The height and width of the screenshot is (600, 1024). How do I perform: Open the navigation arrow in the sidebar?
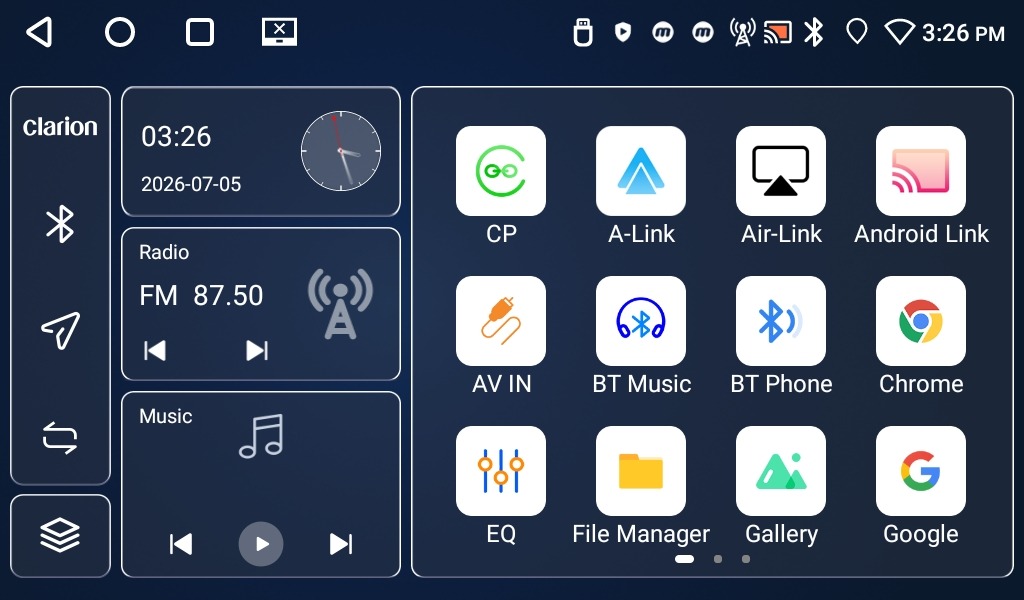click(x=60, y=330)
